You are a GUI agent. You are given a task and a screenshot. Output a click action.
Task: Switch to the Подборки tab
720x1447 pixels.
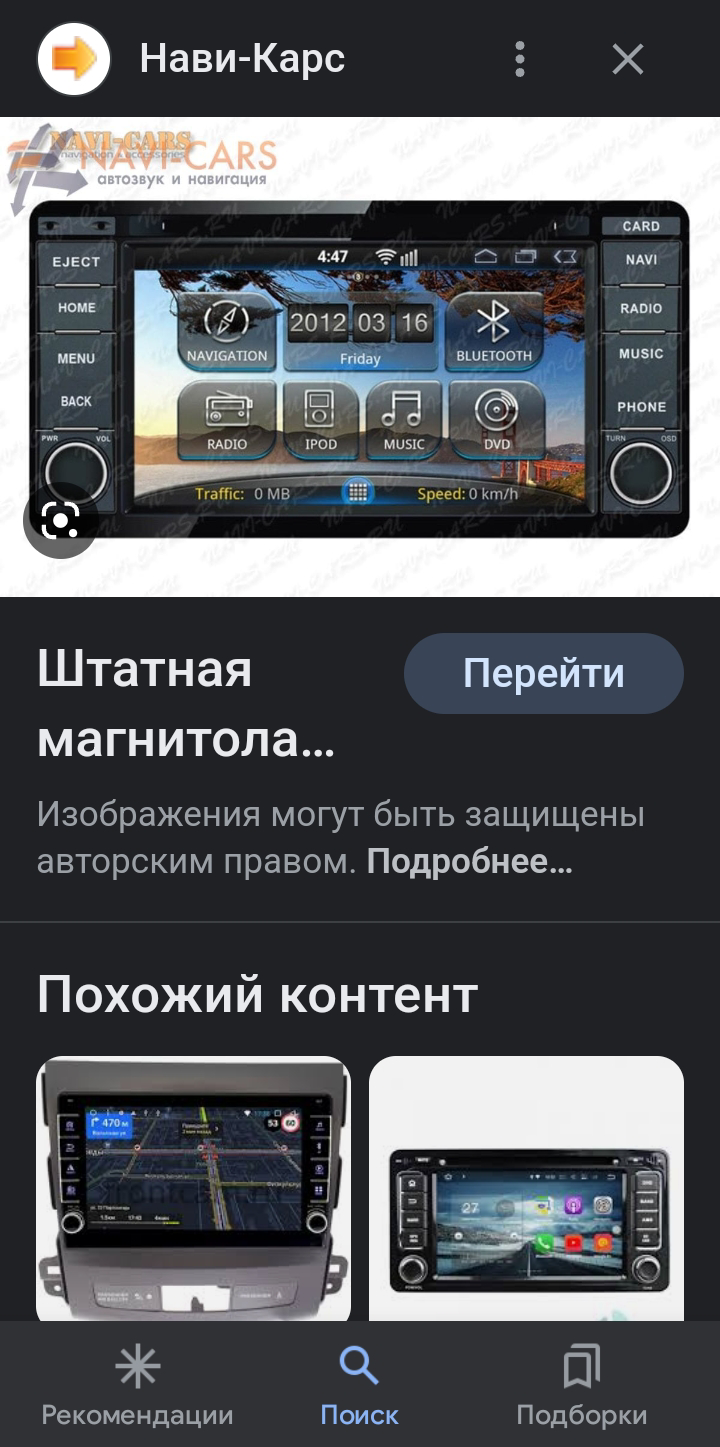point(581,1386)
